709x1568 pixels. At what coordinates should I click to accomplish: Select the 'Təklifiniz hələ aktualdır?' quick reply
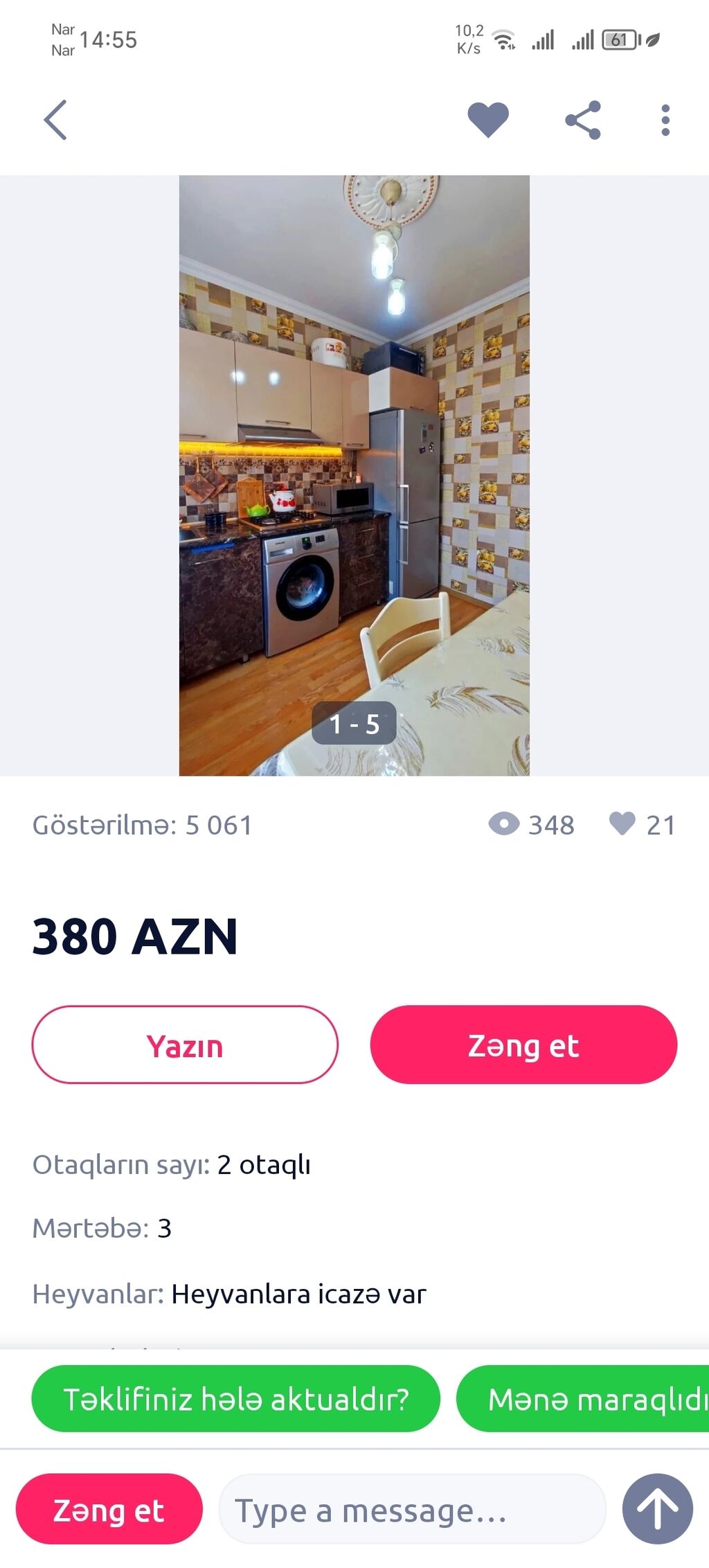pyautogui.click(x=236, y=1399)
